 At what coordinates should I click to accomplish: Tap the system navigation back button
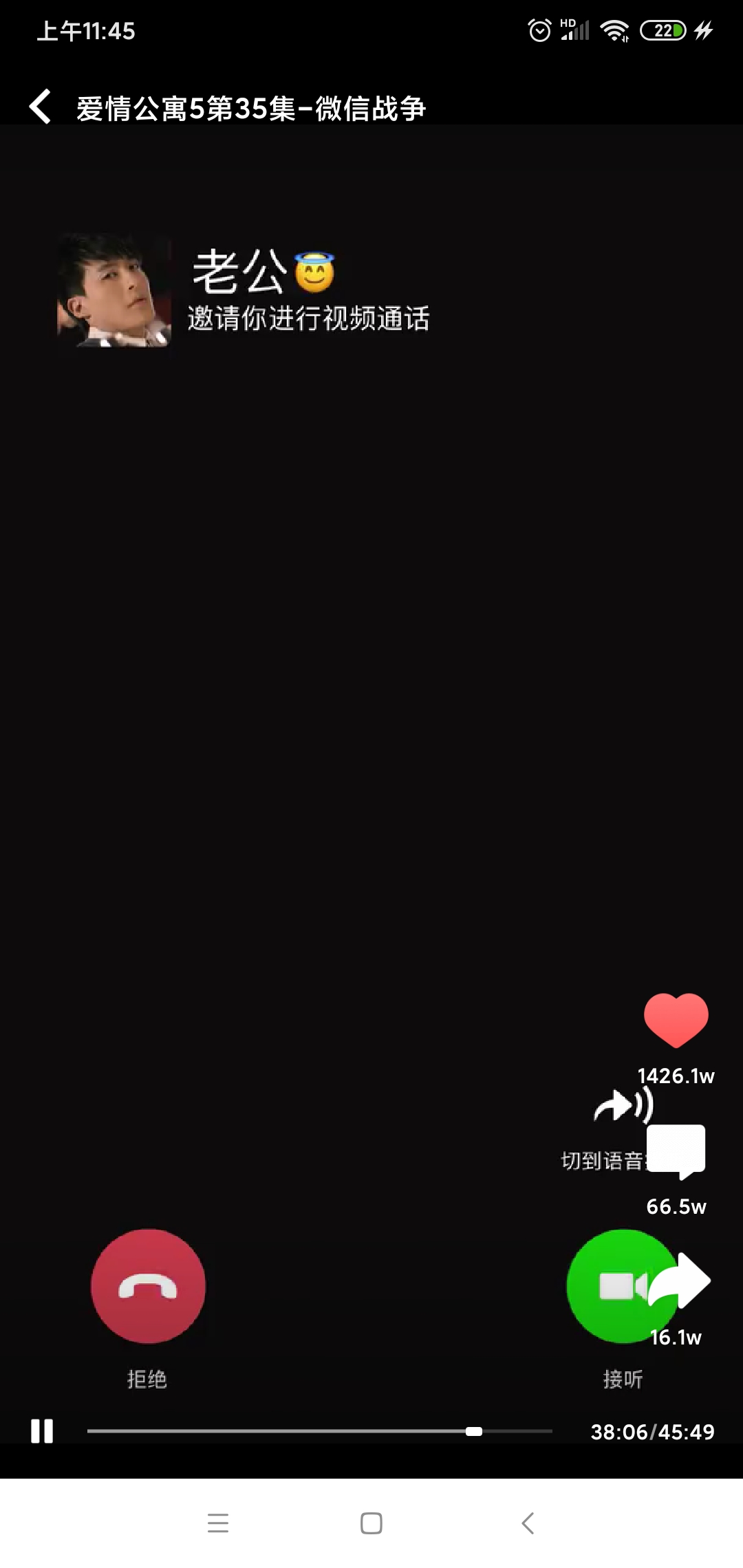point(528,1523)
